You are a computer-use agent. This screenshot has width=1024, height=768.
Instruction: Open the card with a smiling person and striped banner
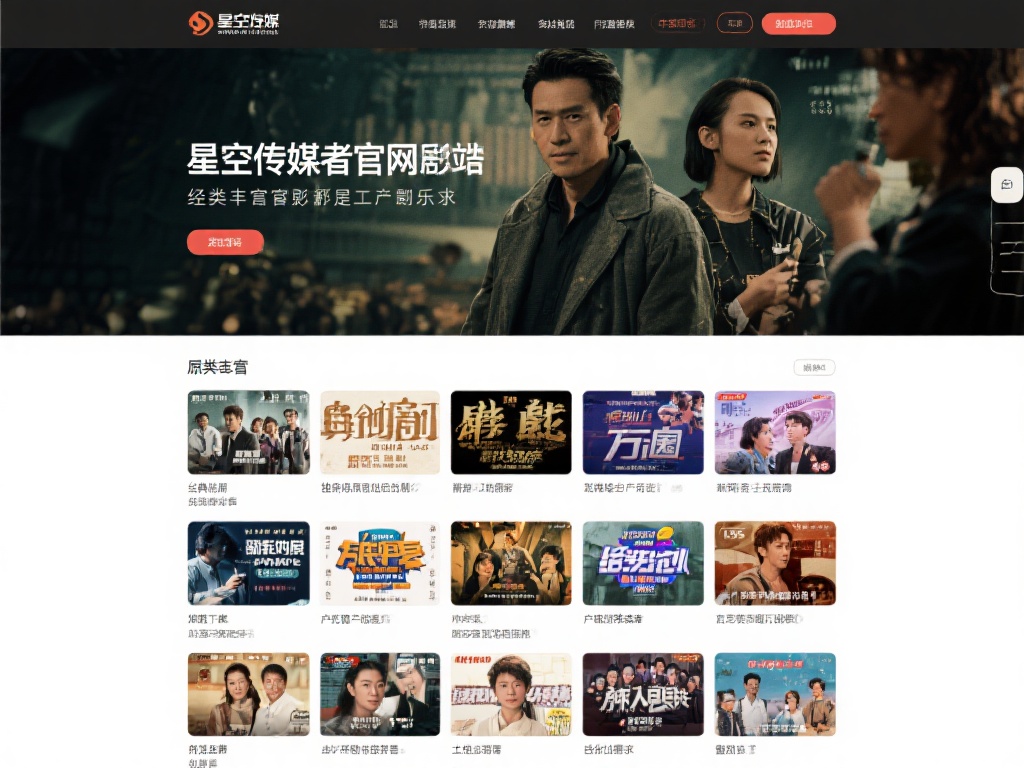click(x=511, y=694)
